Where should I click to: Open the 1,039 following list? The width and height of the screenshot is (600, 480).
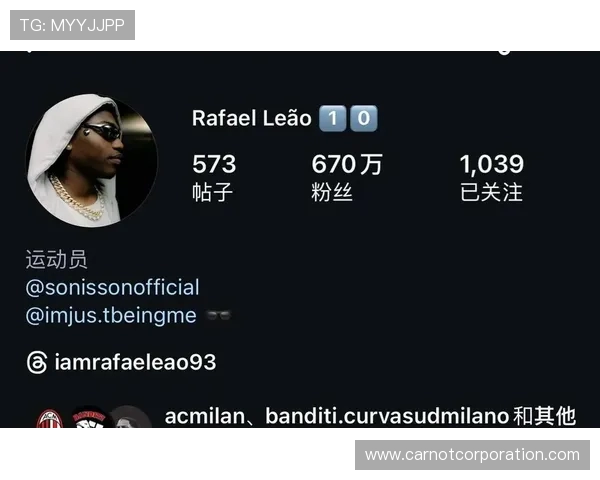point(491,177)
